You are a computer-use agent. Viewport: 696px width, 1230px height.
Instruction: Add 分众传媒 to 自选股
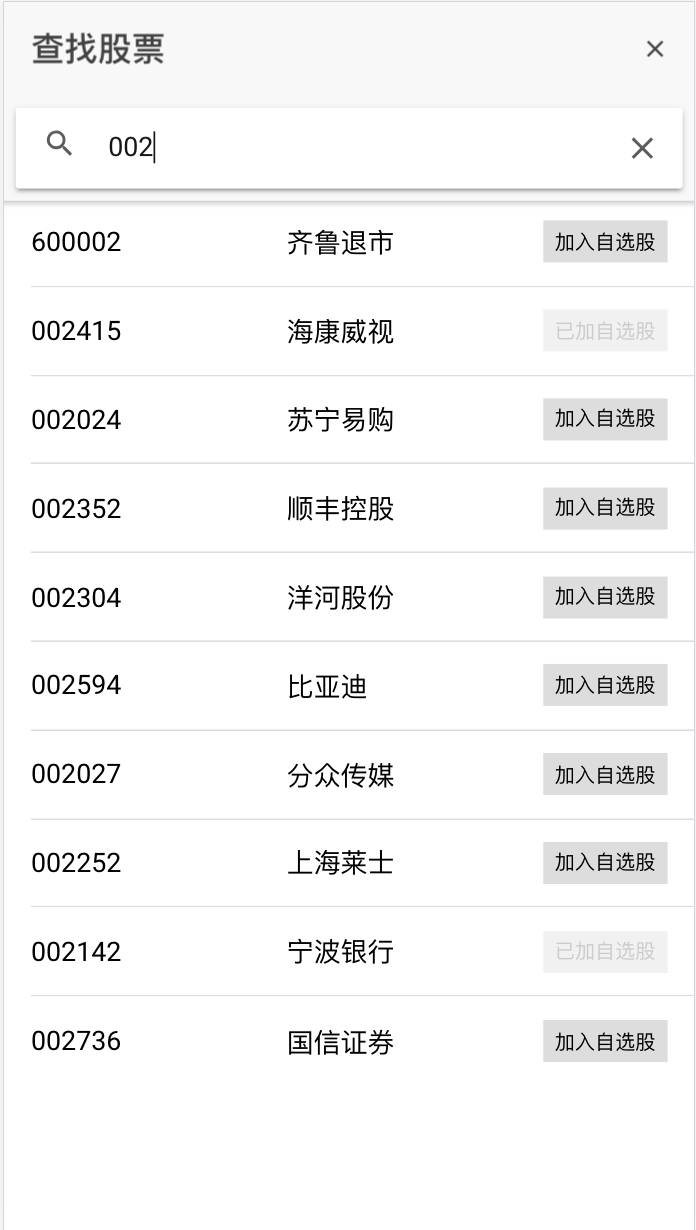(x=605, y=775)
